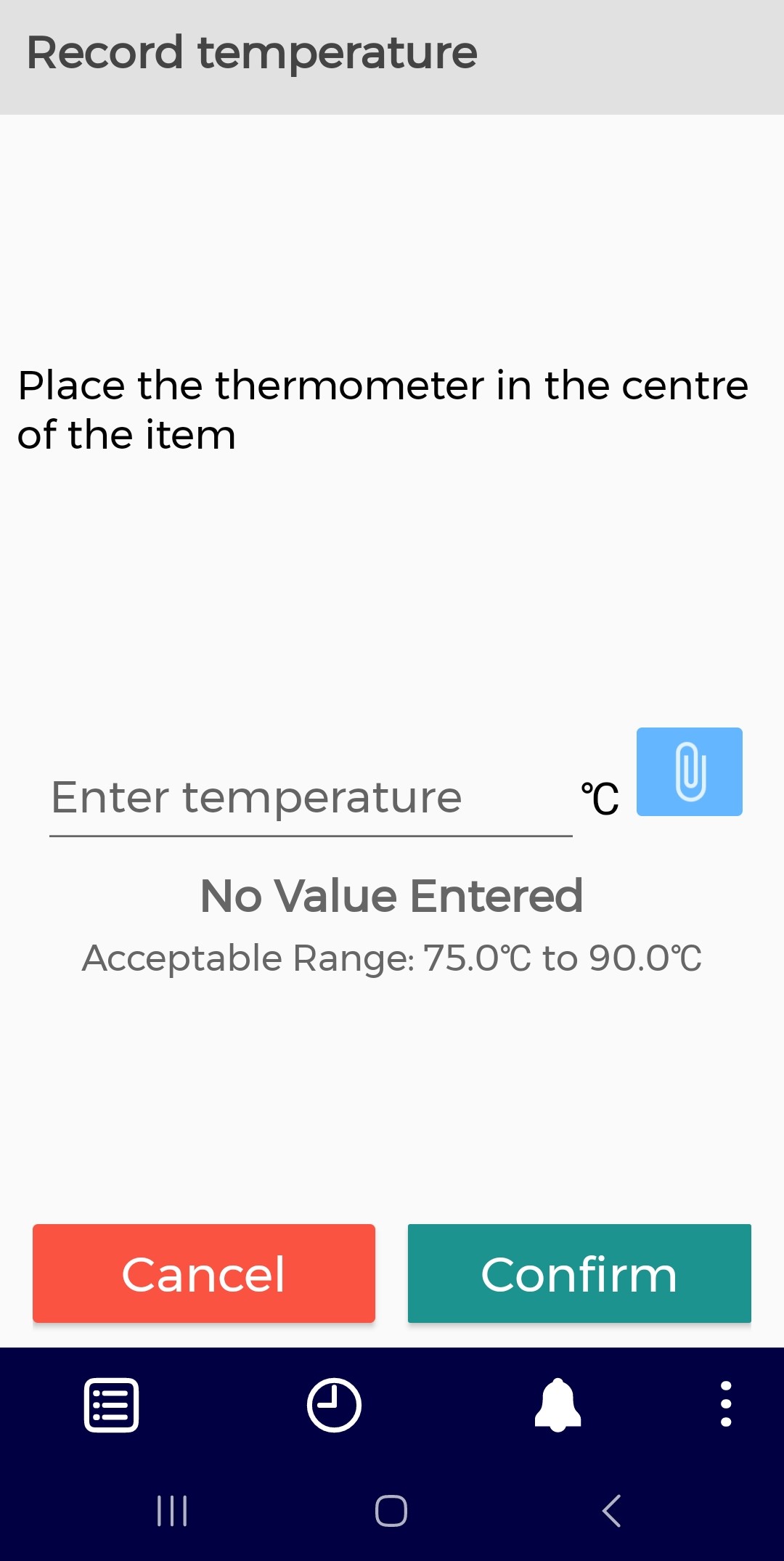Image resolution: width=784 pixels, height=1561 pixels.
Task: Check timed records via the clock icon
Action: coord(334,1405)
